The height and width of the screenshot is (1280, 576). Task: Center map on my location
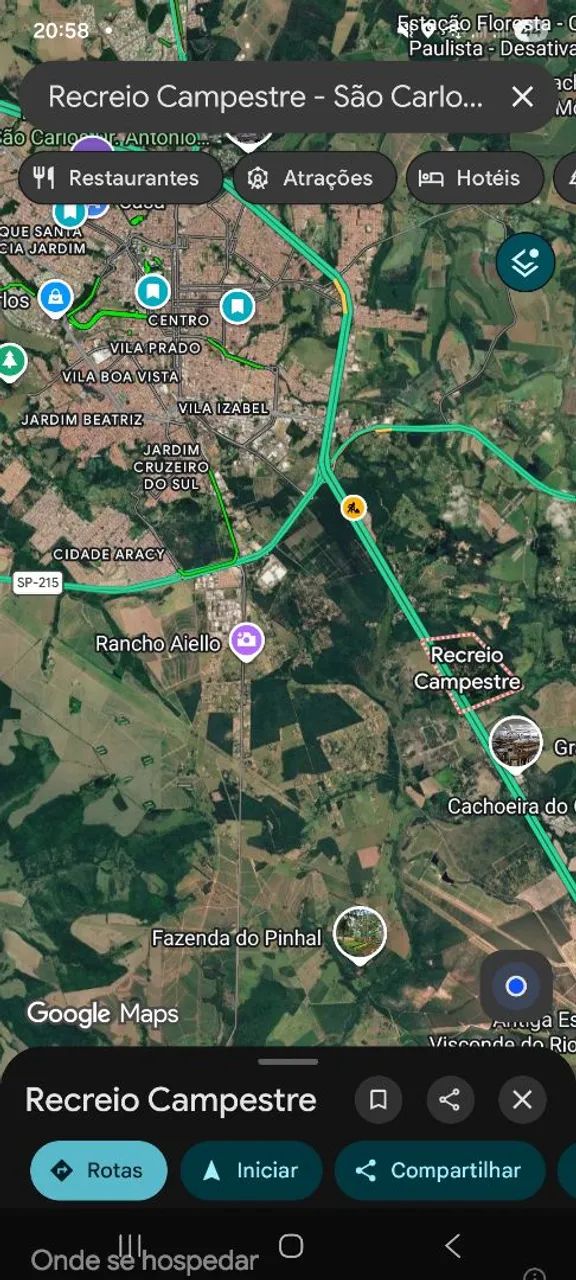(516, 986)
